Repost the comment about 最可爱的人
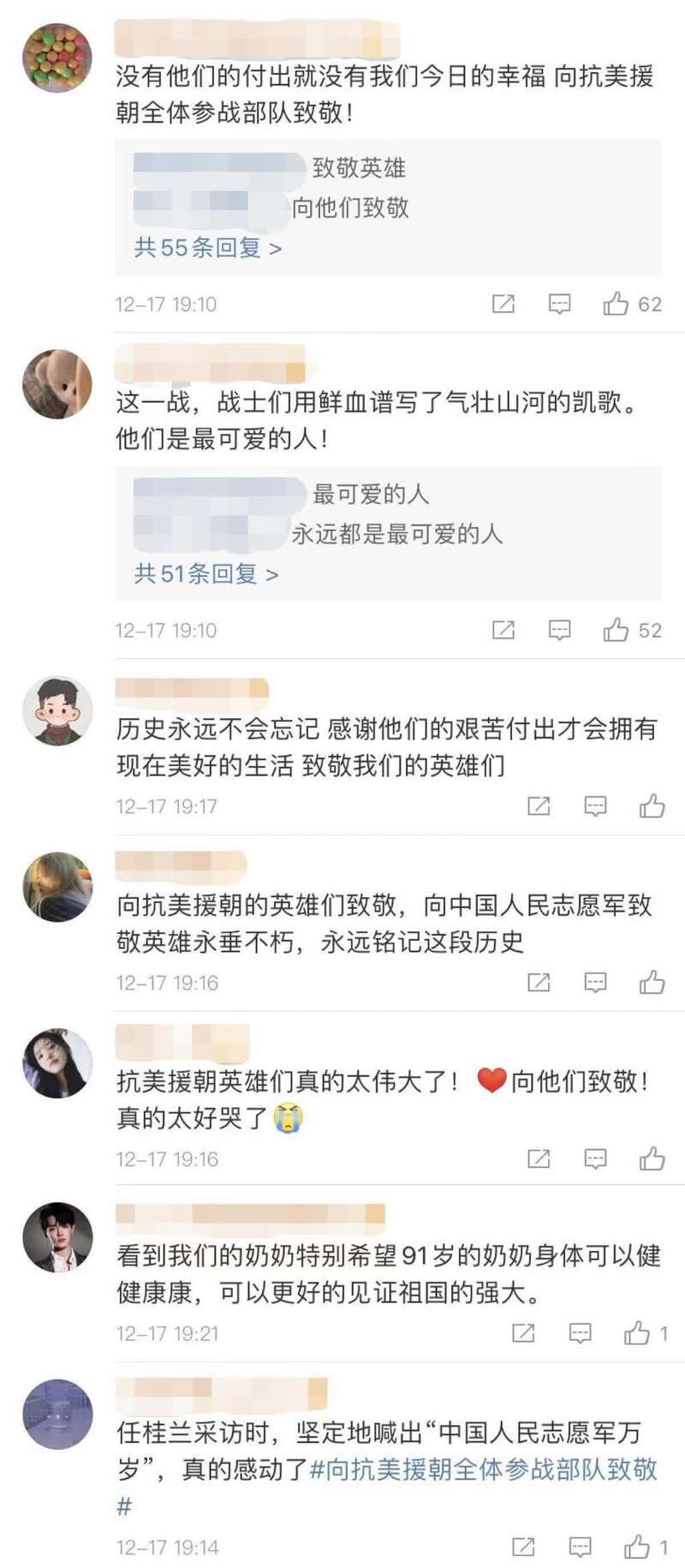This screenshot has width=685, height=1568. (503, 630)
